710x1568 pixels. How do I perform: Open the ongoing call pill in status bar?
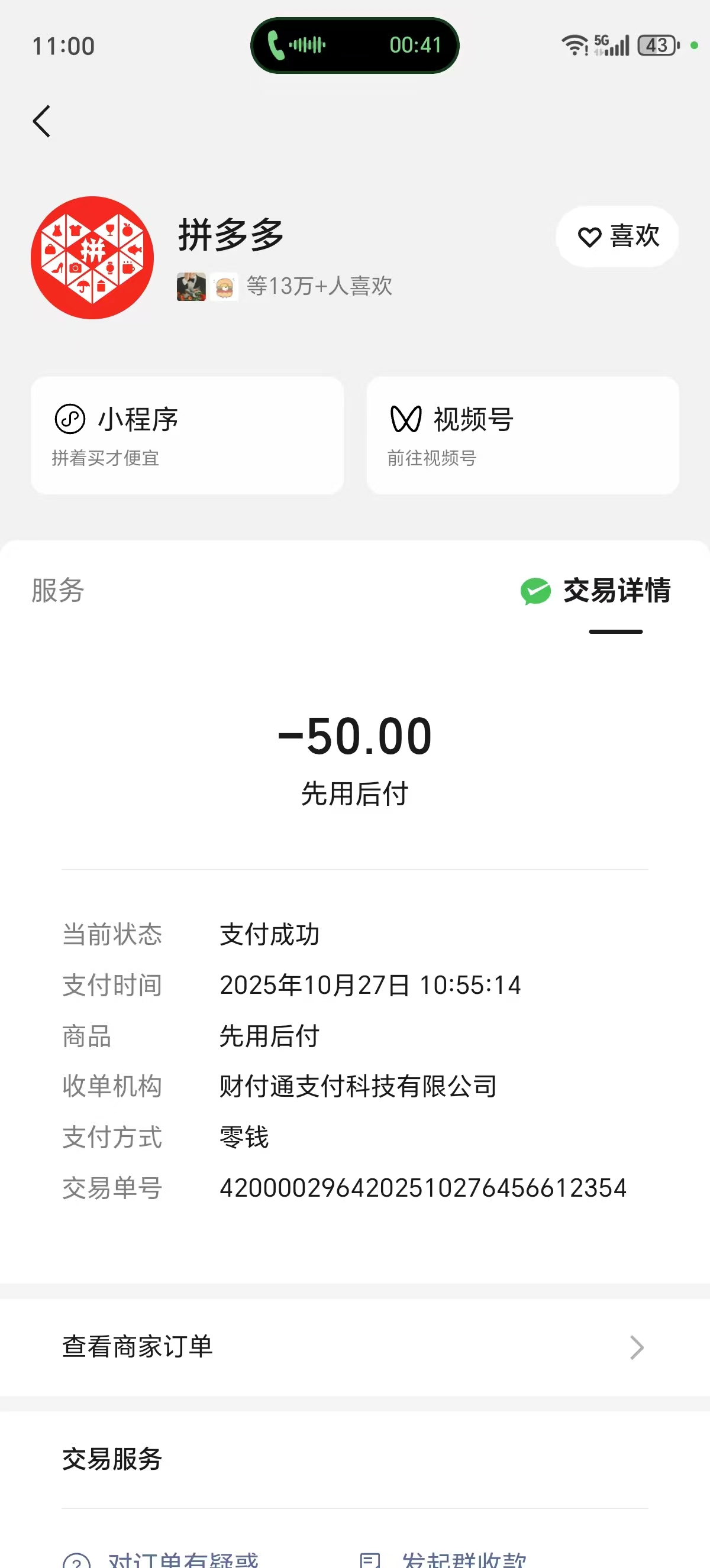click(354, 46)
